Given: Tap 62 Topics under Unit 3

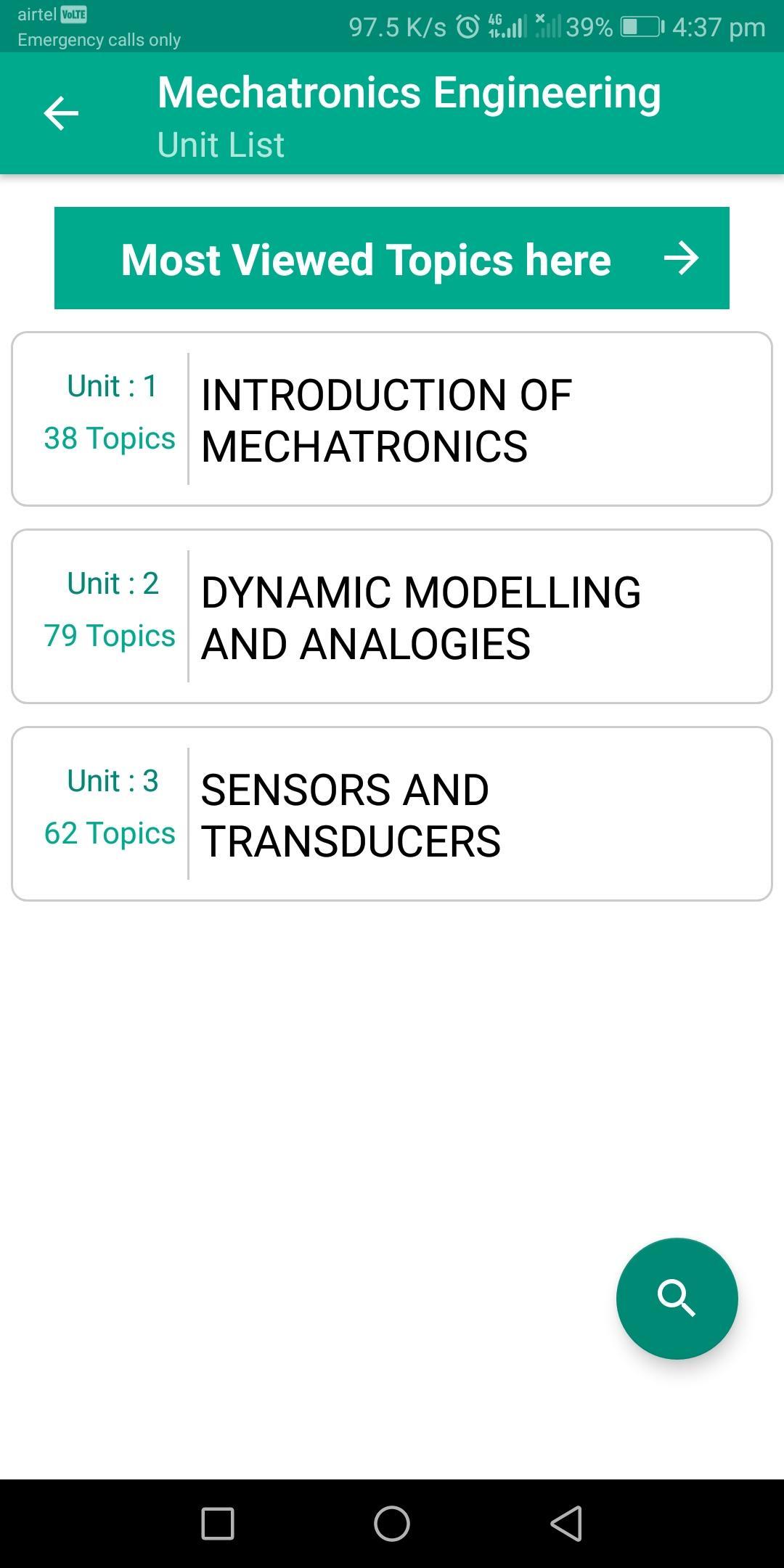Looking at the screenshot, I should point(110,833).
